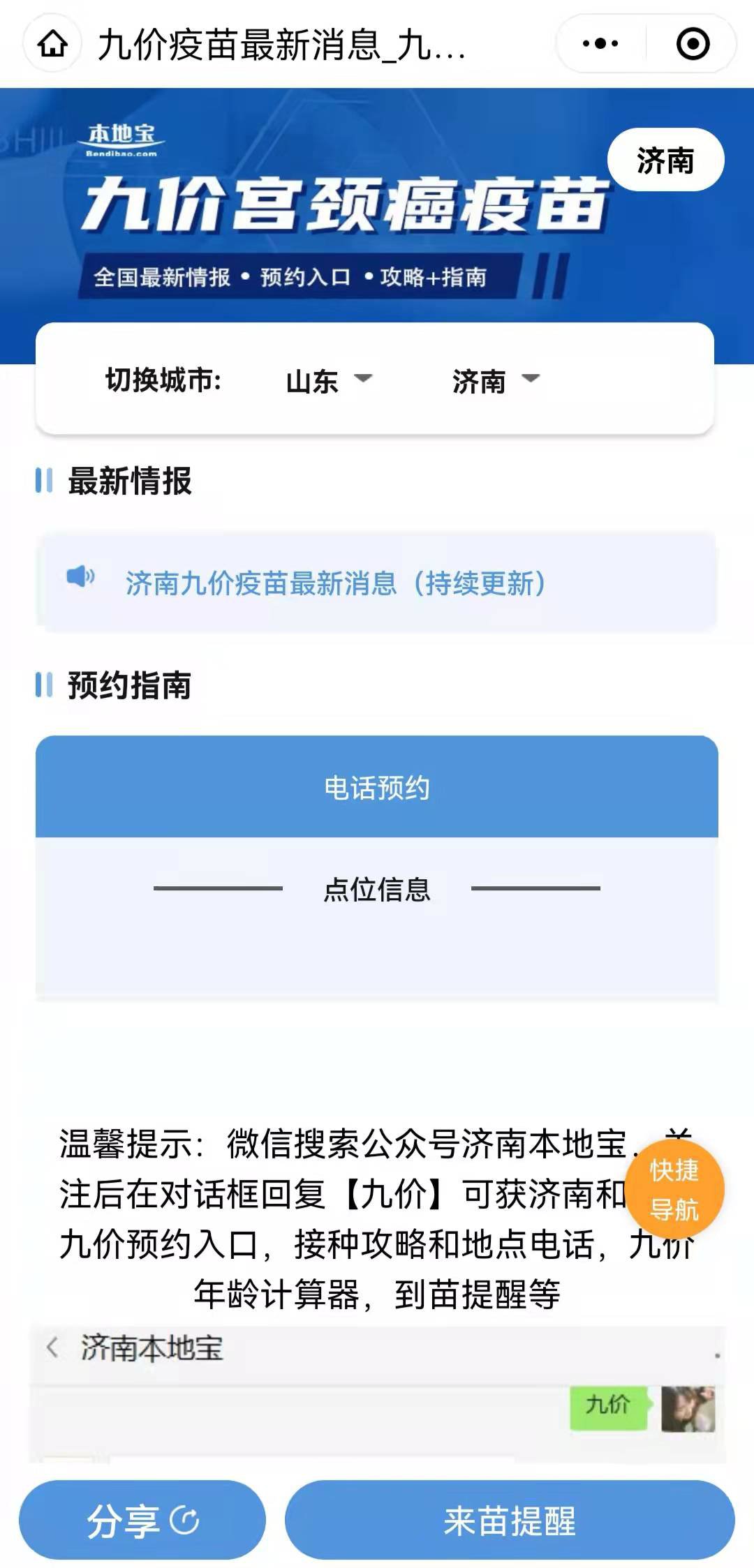Open the 山东 province dropdown
Image resolution: width=754 pixels, height=1568 pixels.
click(329, 381)
